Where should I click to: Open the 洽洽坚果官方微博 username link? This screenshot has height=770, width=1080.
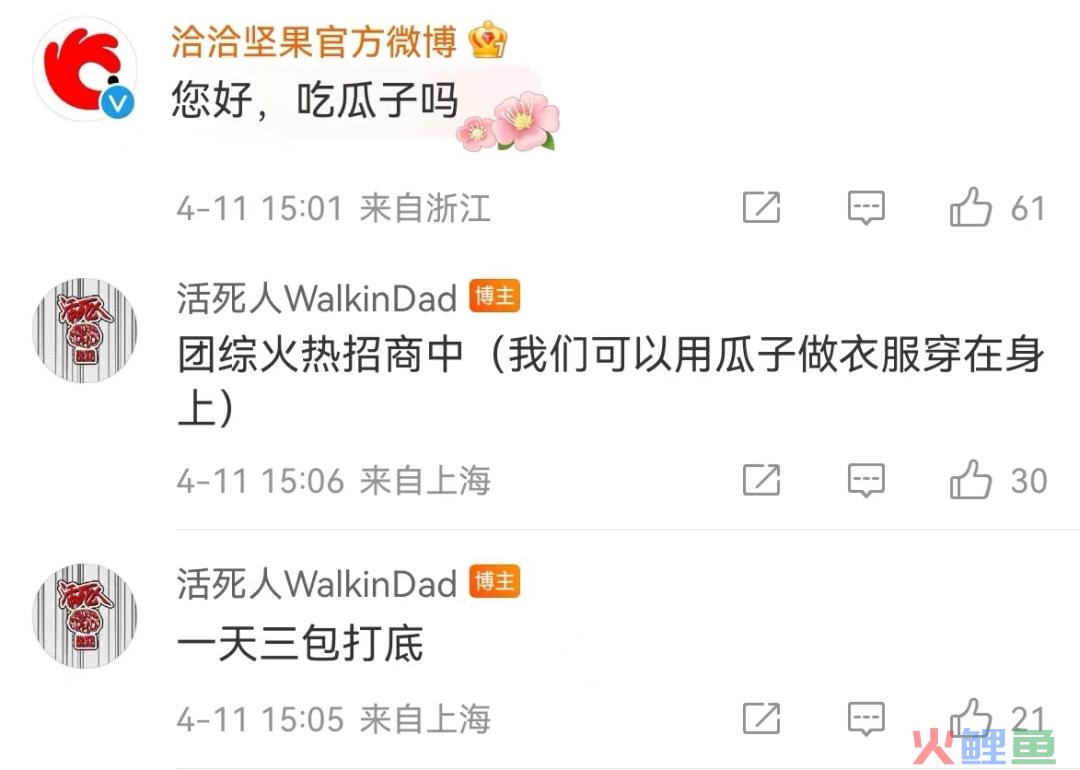[314, 41]
